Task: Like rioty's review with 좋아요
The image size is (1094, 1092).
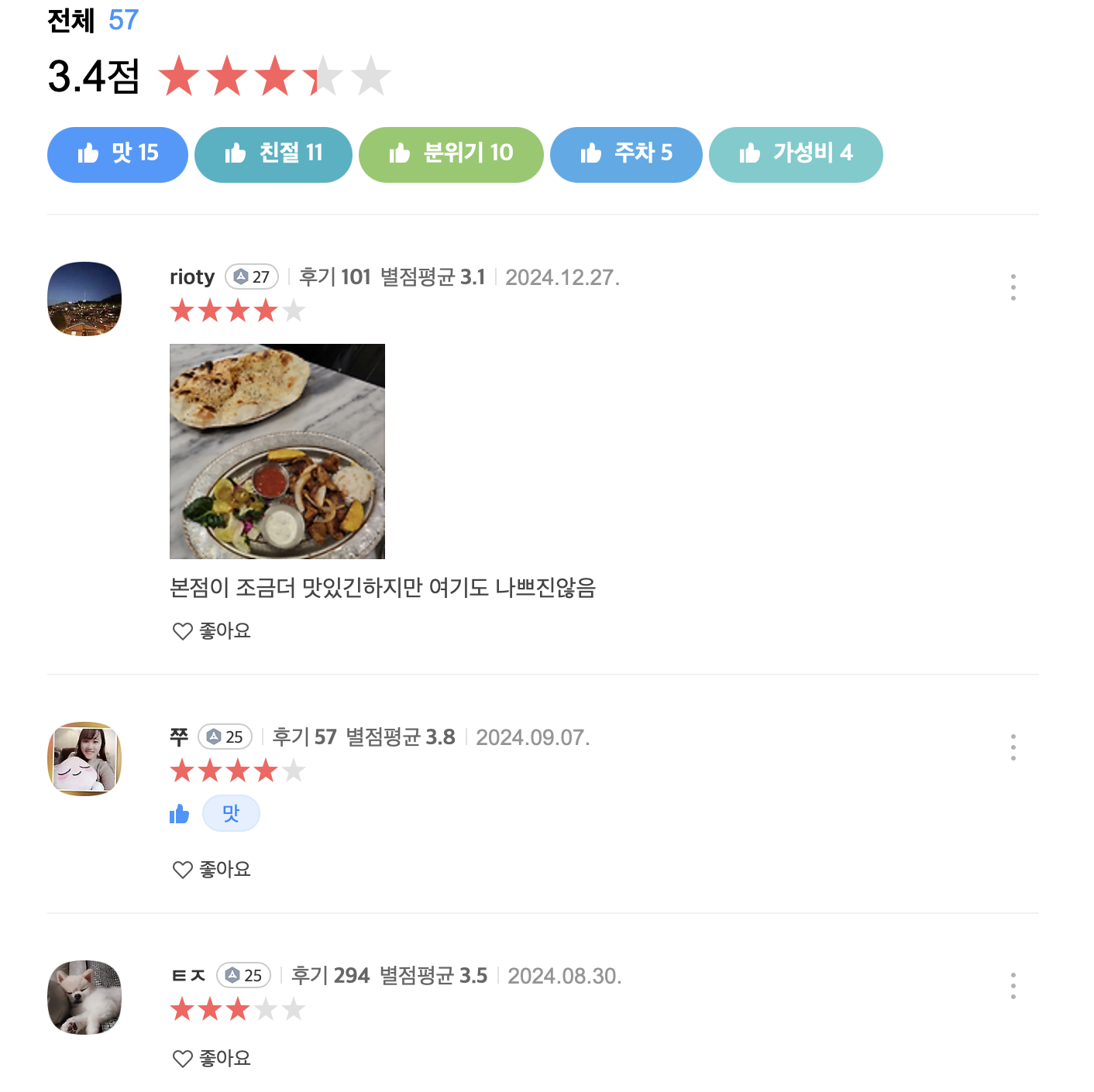Action: coord(212,631)
